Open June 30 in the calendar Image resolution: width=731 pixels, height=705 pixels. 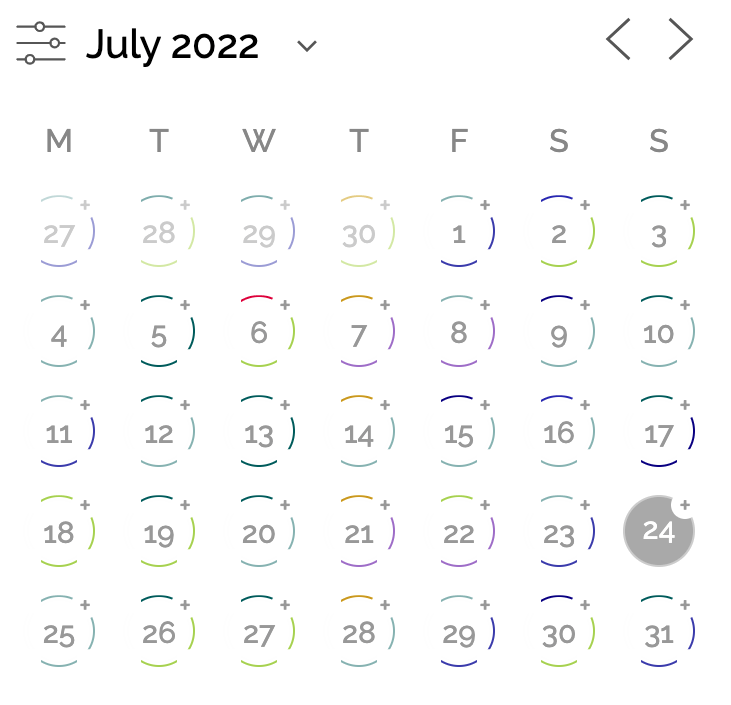pos(359,234)
